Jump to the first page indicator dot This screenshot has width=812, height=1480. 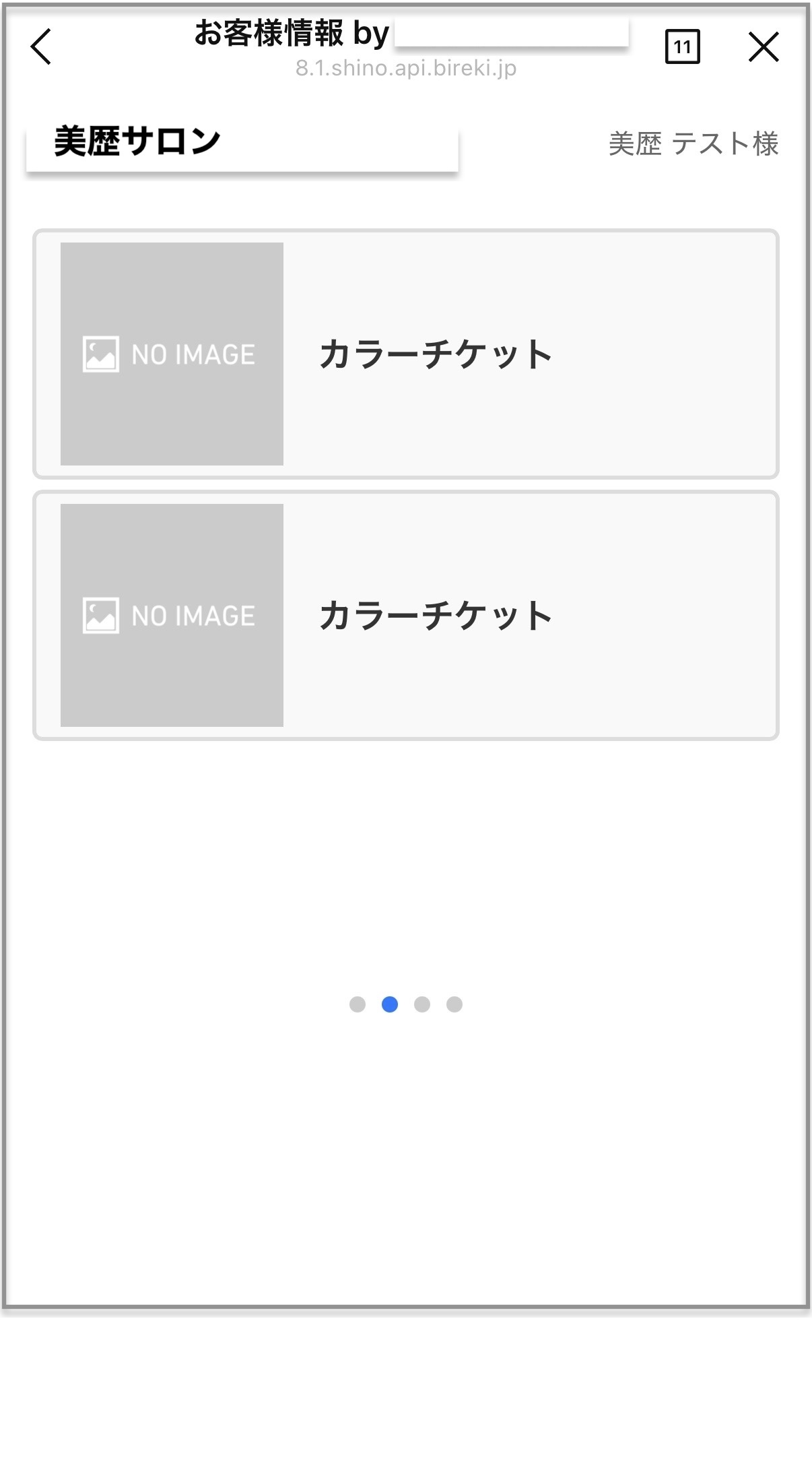click(358, 1004)
